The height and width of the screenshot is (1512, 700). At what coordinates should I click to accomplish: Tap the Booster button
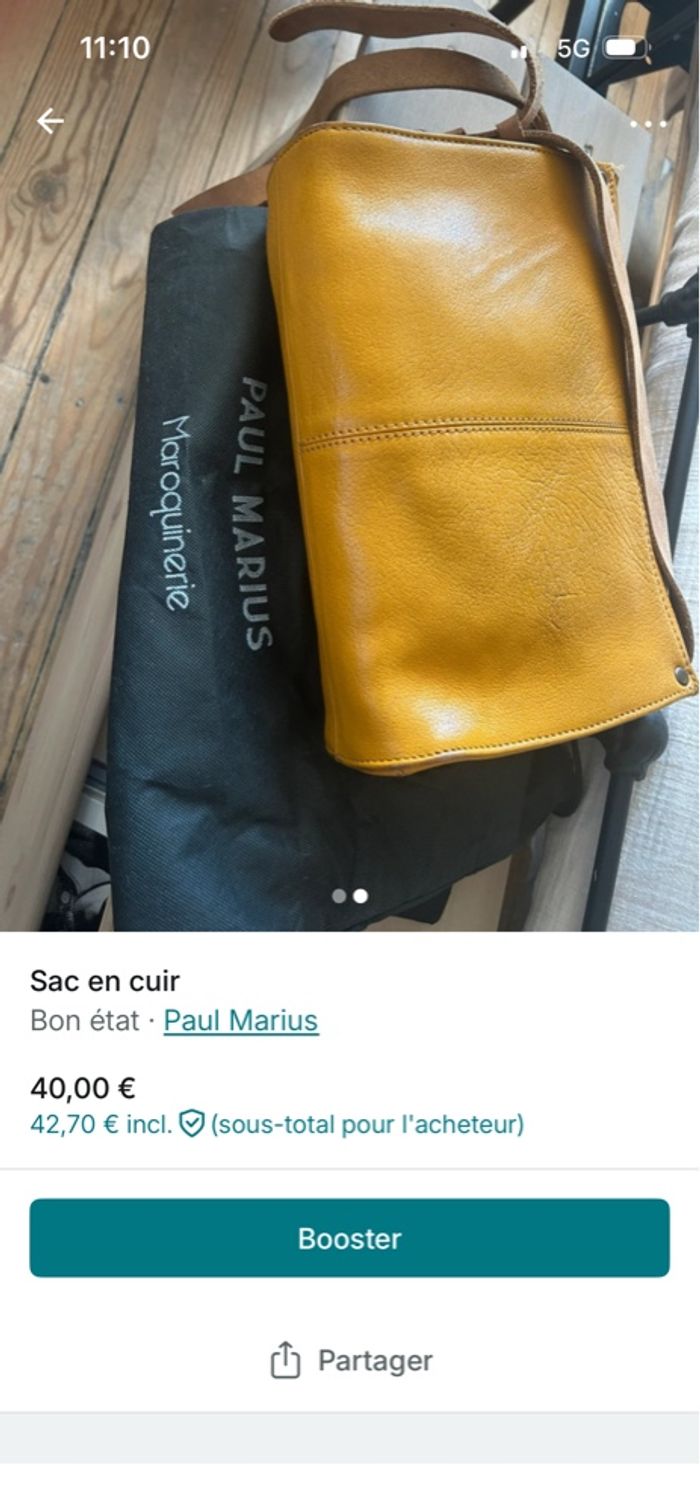349,1238
